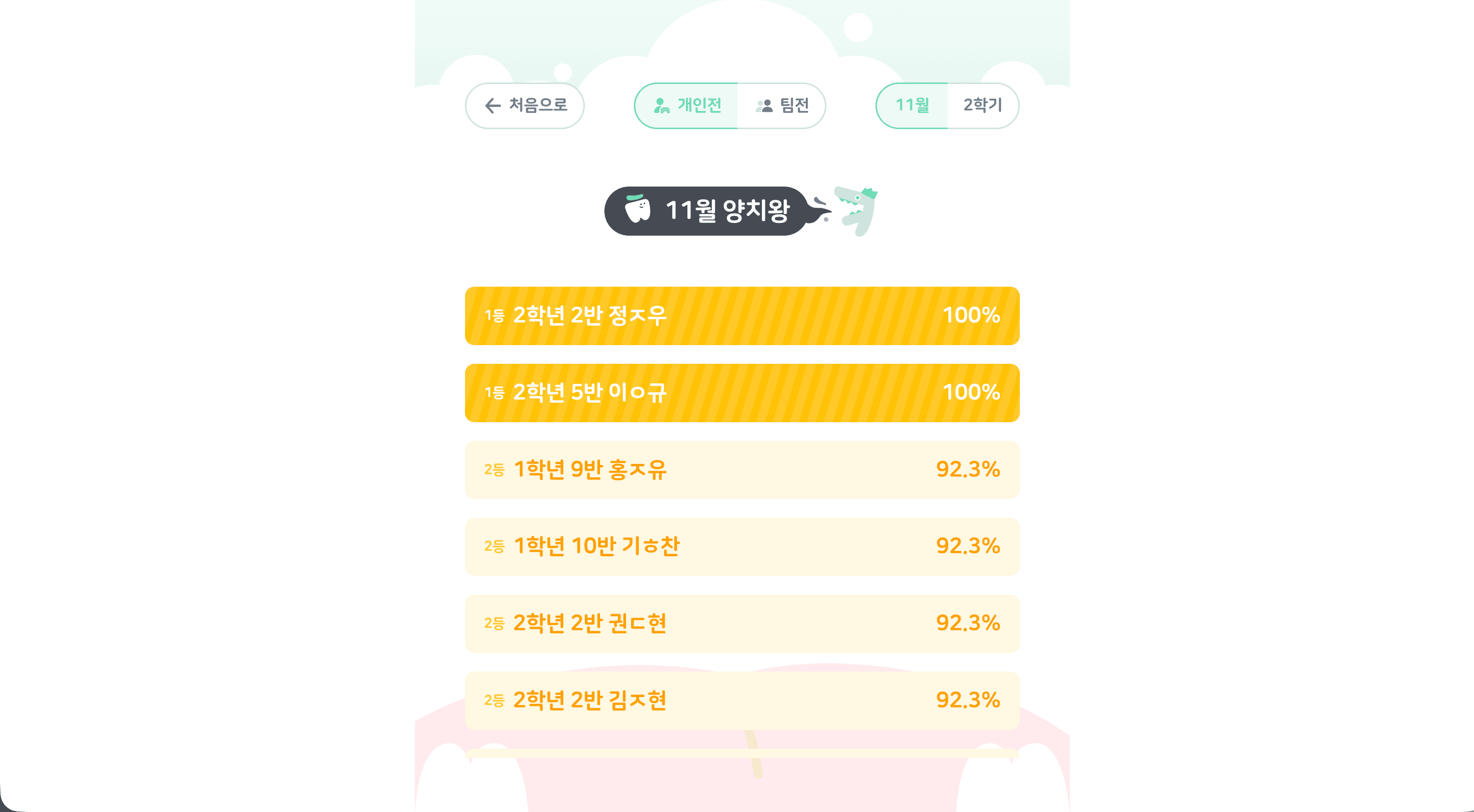Go back with the 처음으로 button
This screenshot has height=812, width=1474.
tap(525, 105)
